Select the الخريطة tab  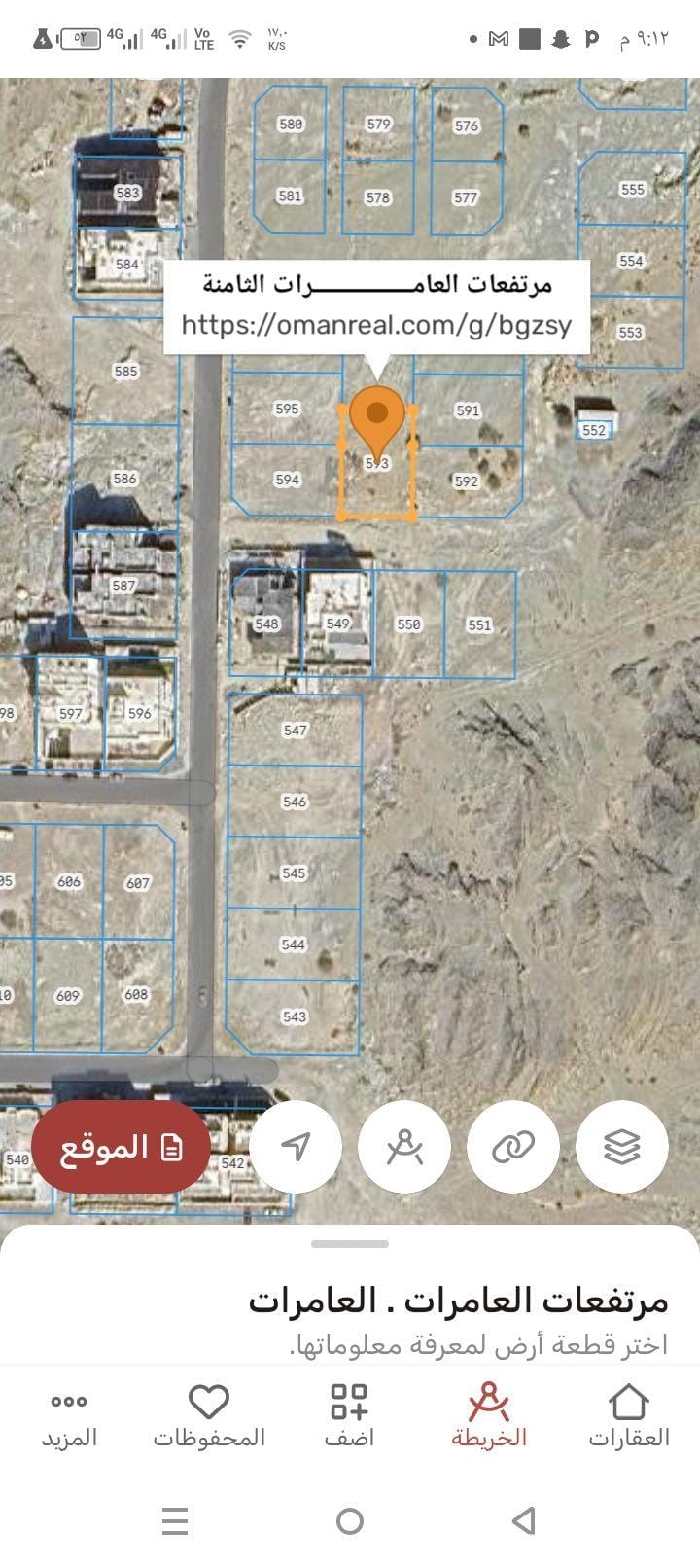click(x=489, y=1416)
